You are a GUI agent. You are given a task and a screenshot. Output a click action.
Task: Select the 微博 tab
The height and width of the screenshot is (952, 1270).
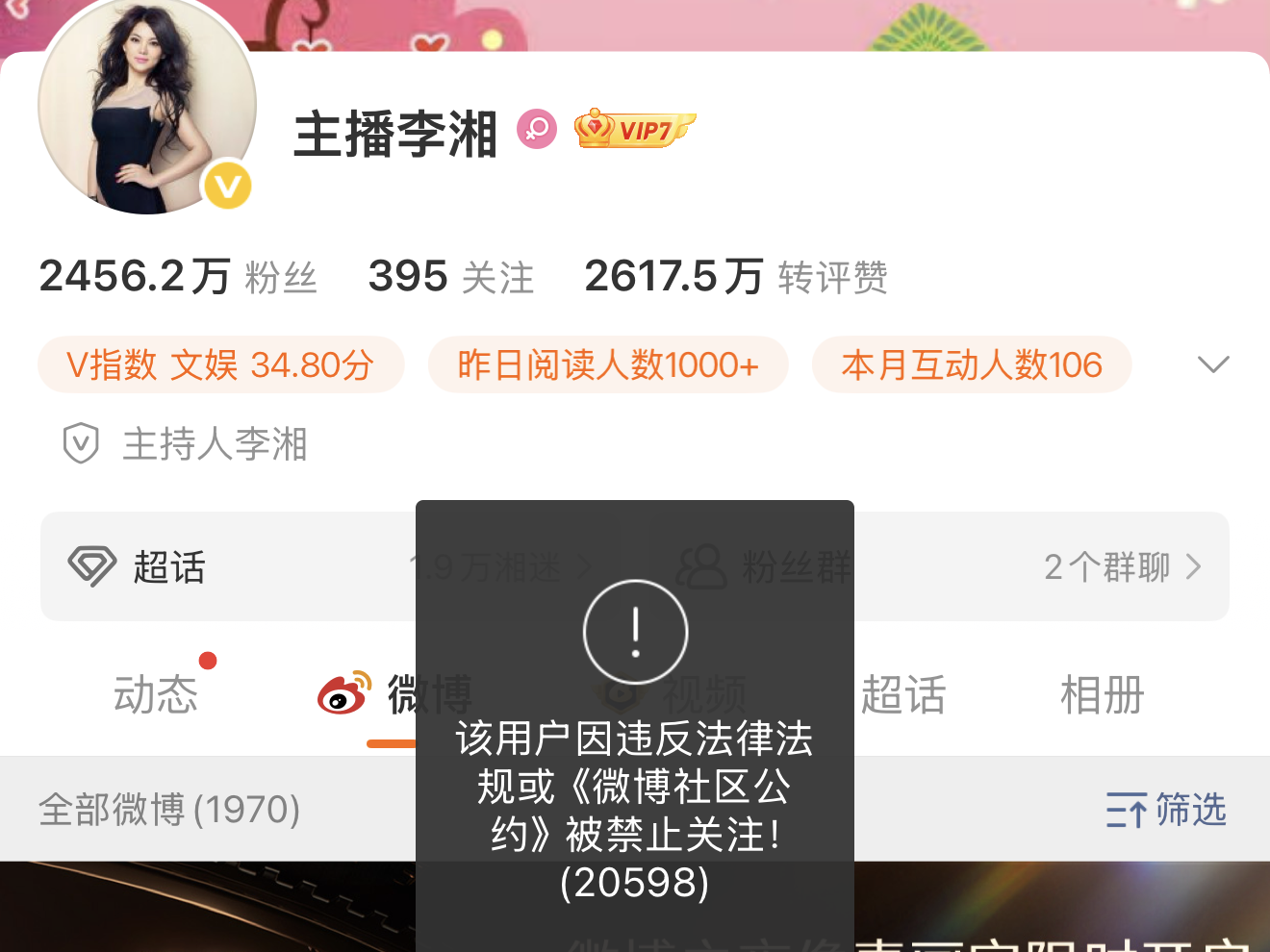(394, 694)
